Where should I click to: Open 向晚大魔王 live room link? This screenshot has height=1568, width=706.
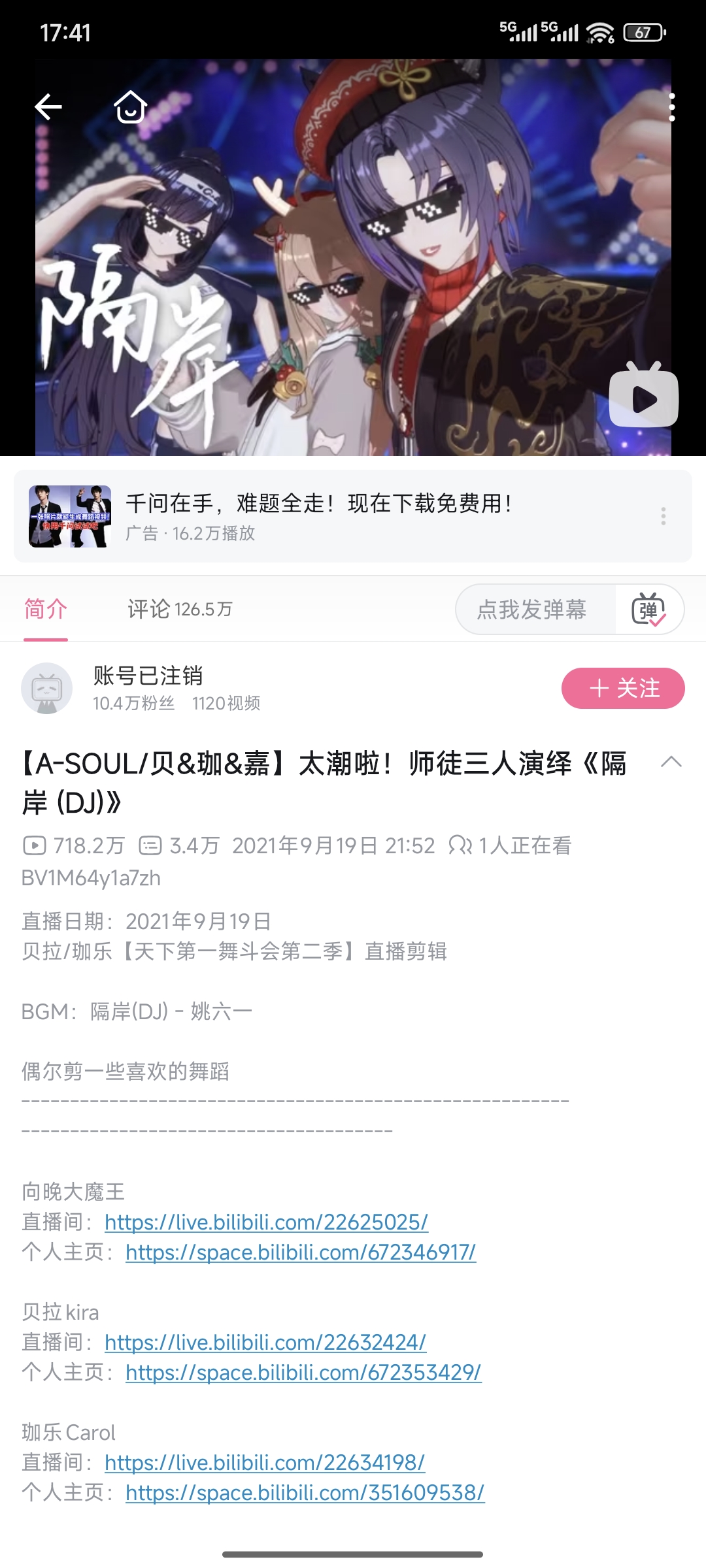pos(266,1222)
